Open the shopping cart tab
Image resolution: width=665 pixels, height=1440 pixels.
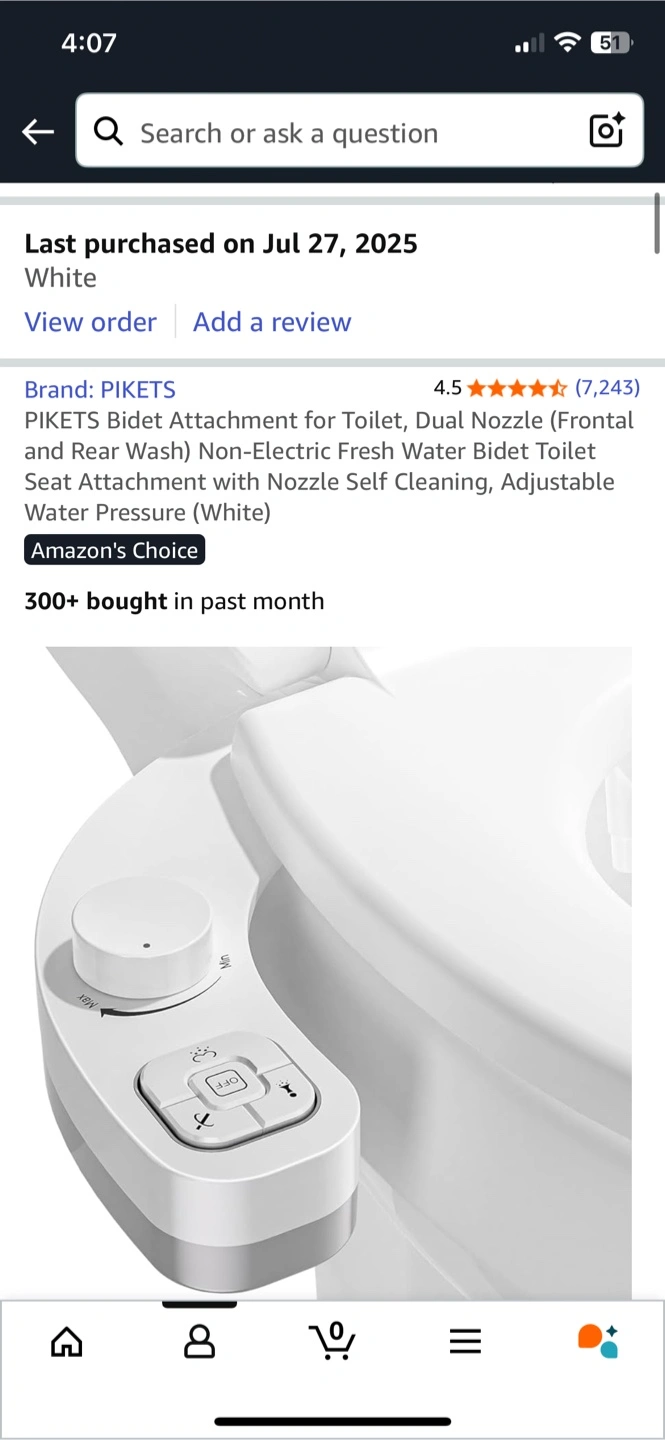(333, 1341)
